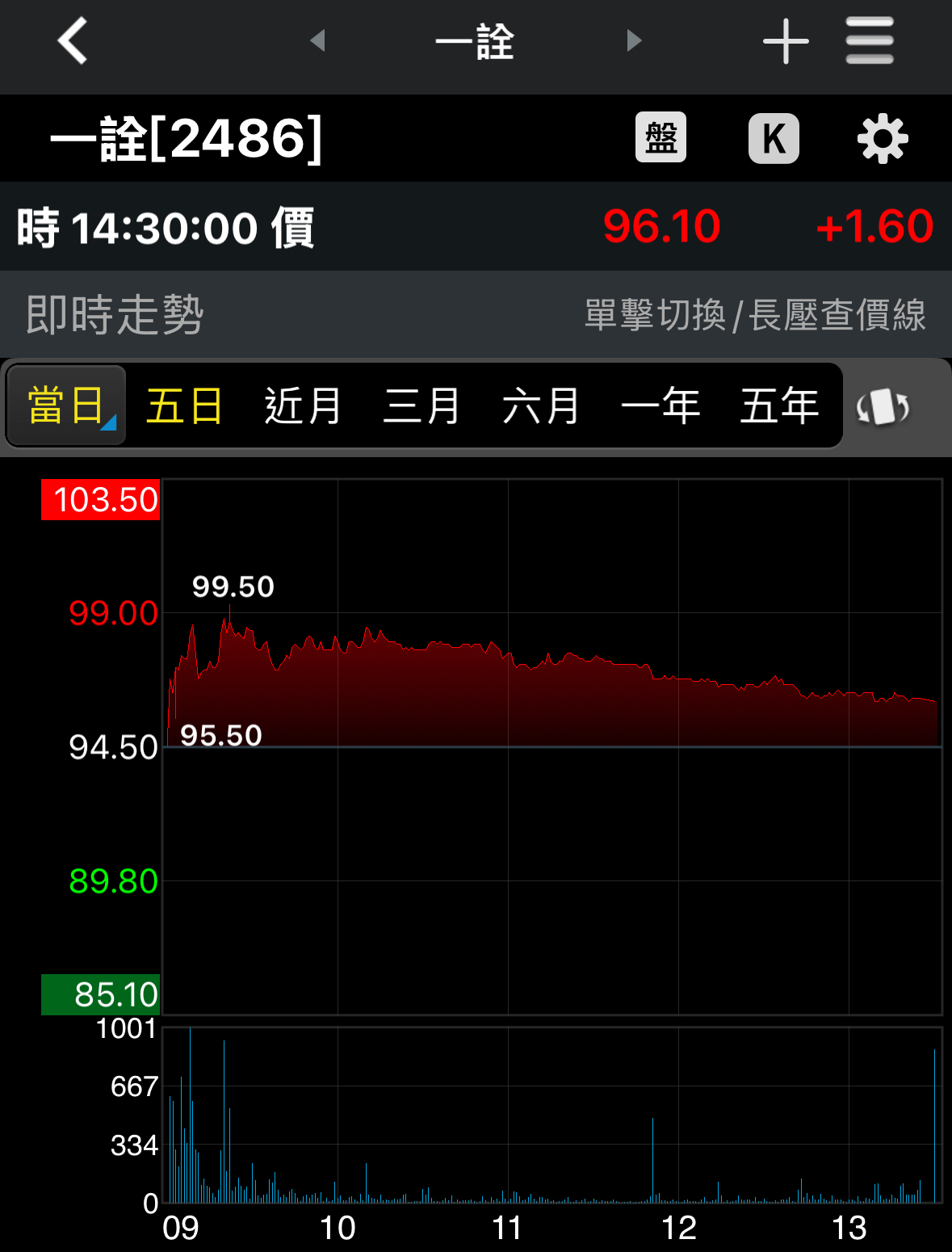Open the hamburger menu
Viewport: 952px width, 1252px height.
click(870, 40)
